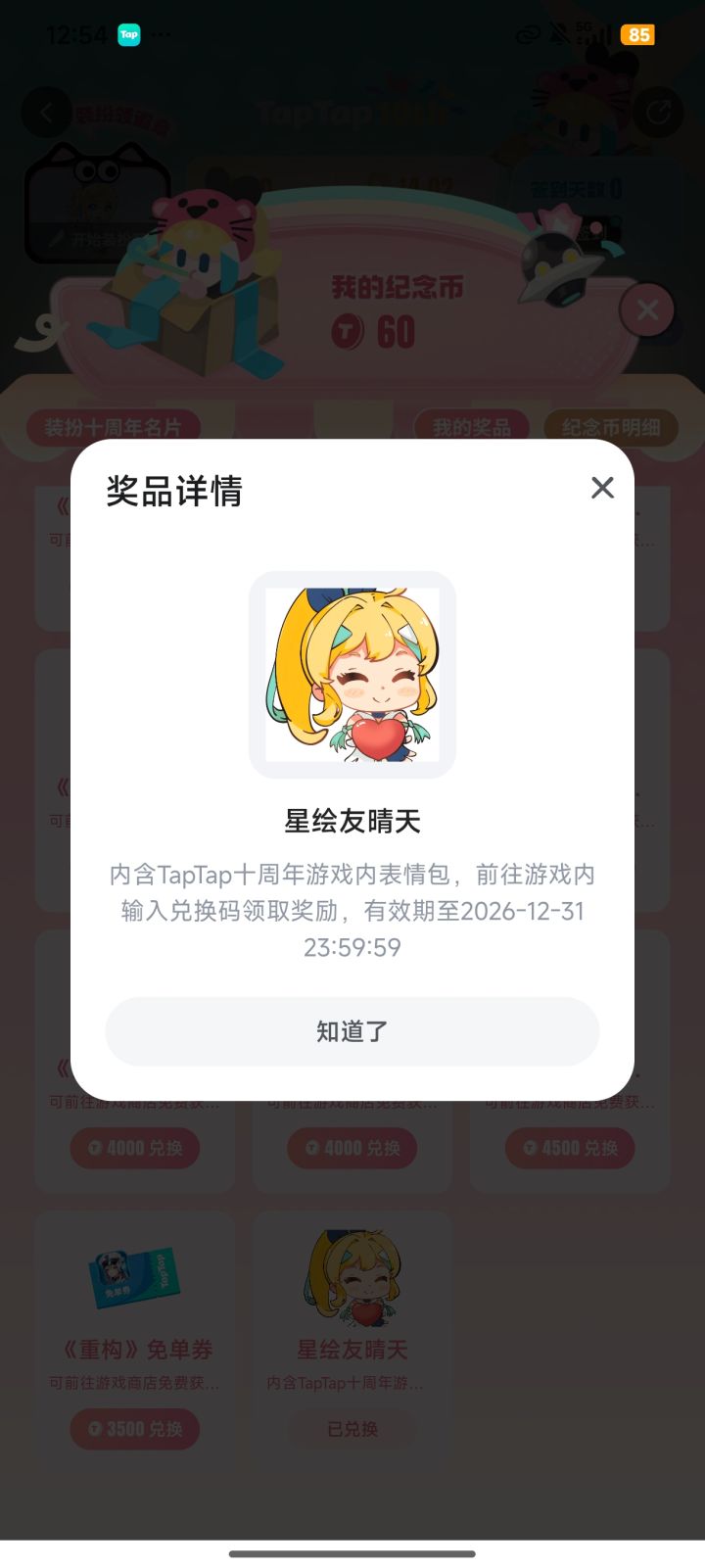Redeem 《重构》免单券 for 3500 coins
The width and height of the screenshot is (705, 1568).
click(x=134, y=1429)
